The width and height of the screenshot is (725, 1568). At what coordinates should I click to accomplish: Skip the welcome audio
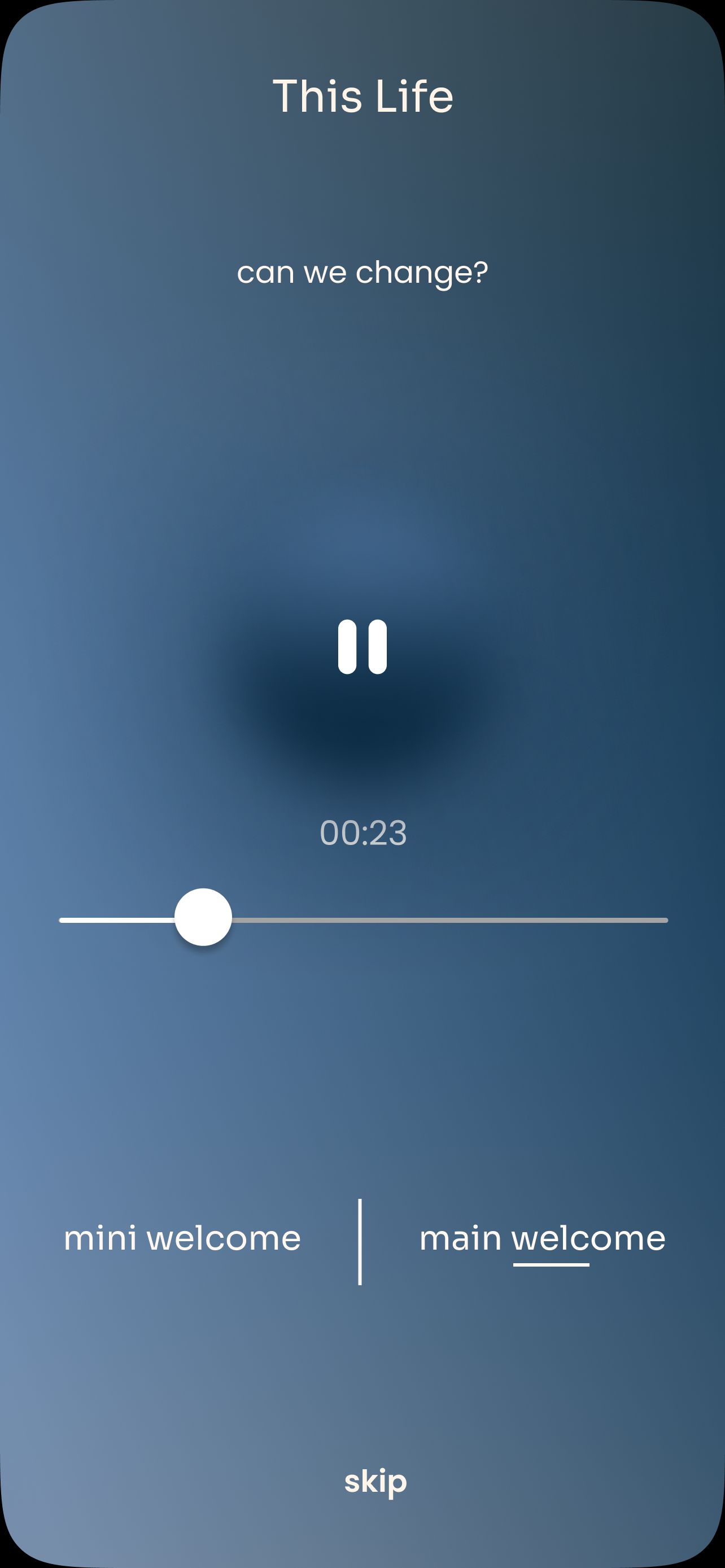point(375,1481)
